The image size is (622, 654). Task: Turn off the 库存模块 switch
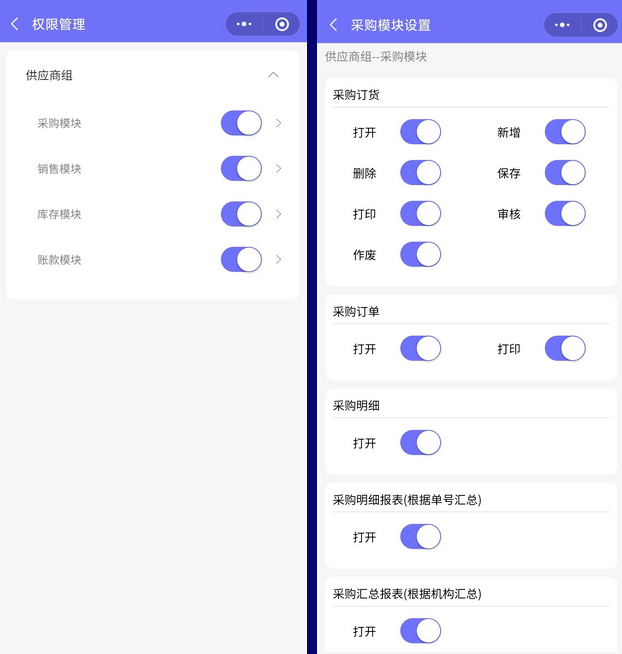click(241, 214)
